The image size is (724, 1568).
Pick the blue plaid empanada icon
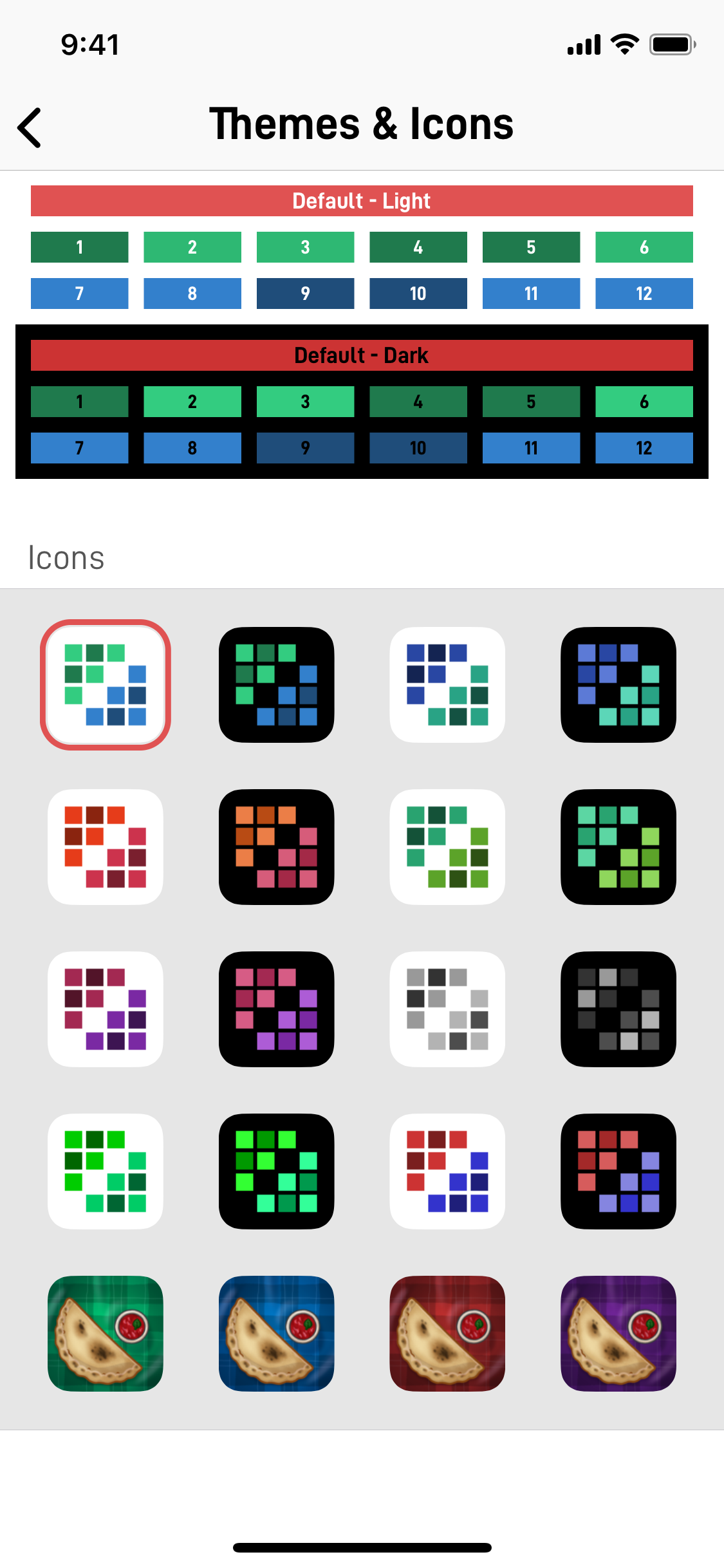(x=276, y=1334)
